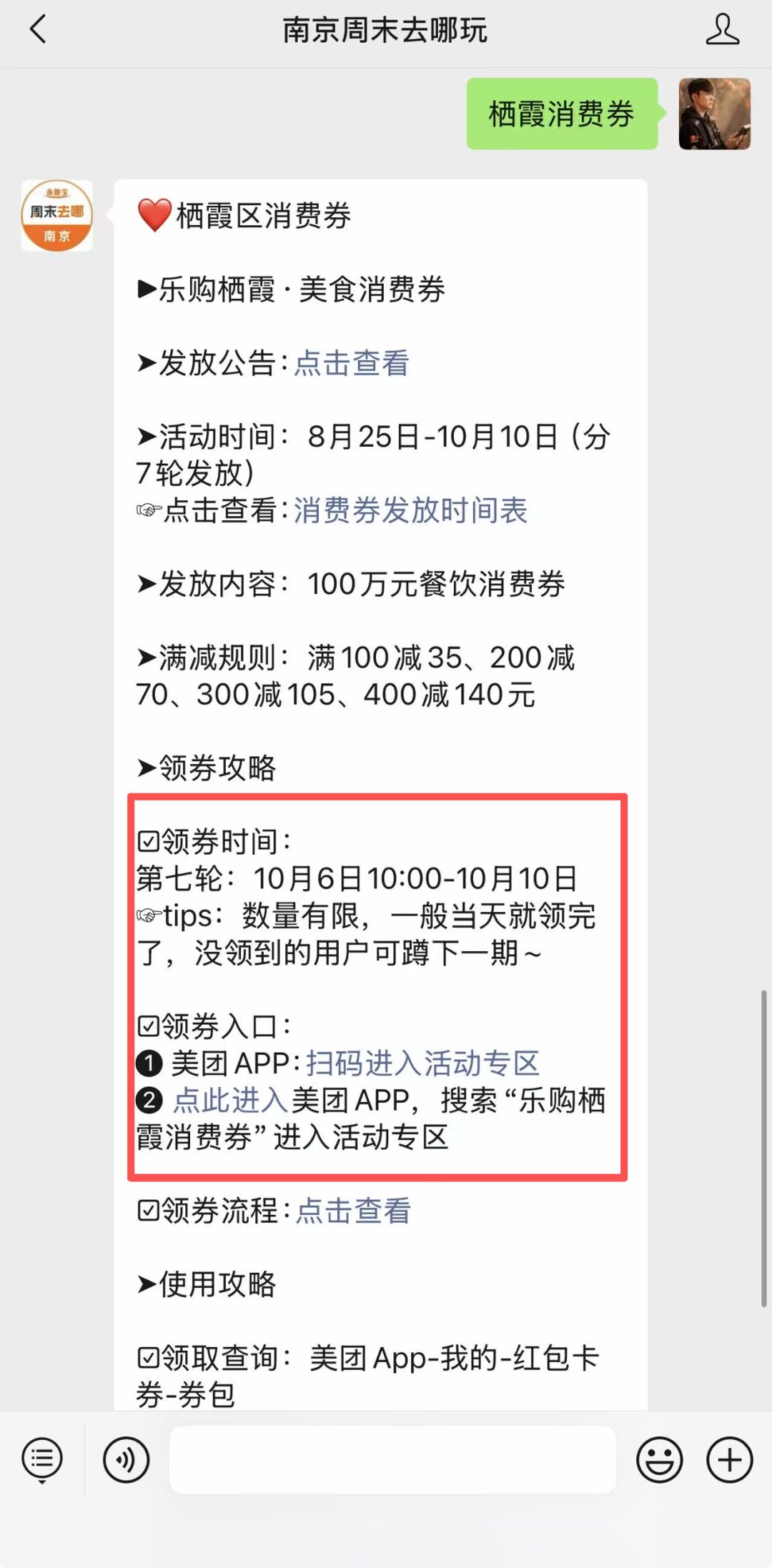The height and width of the screenshot is (1568, 772).
Task: Open the official account profile icon
Action: (x=722, y=30)
